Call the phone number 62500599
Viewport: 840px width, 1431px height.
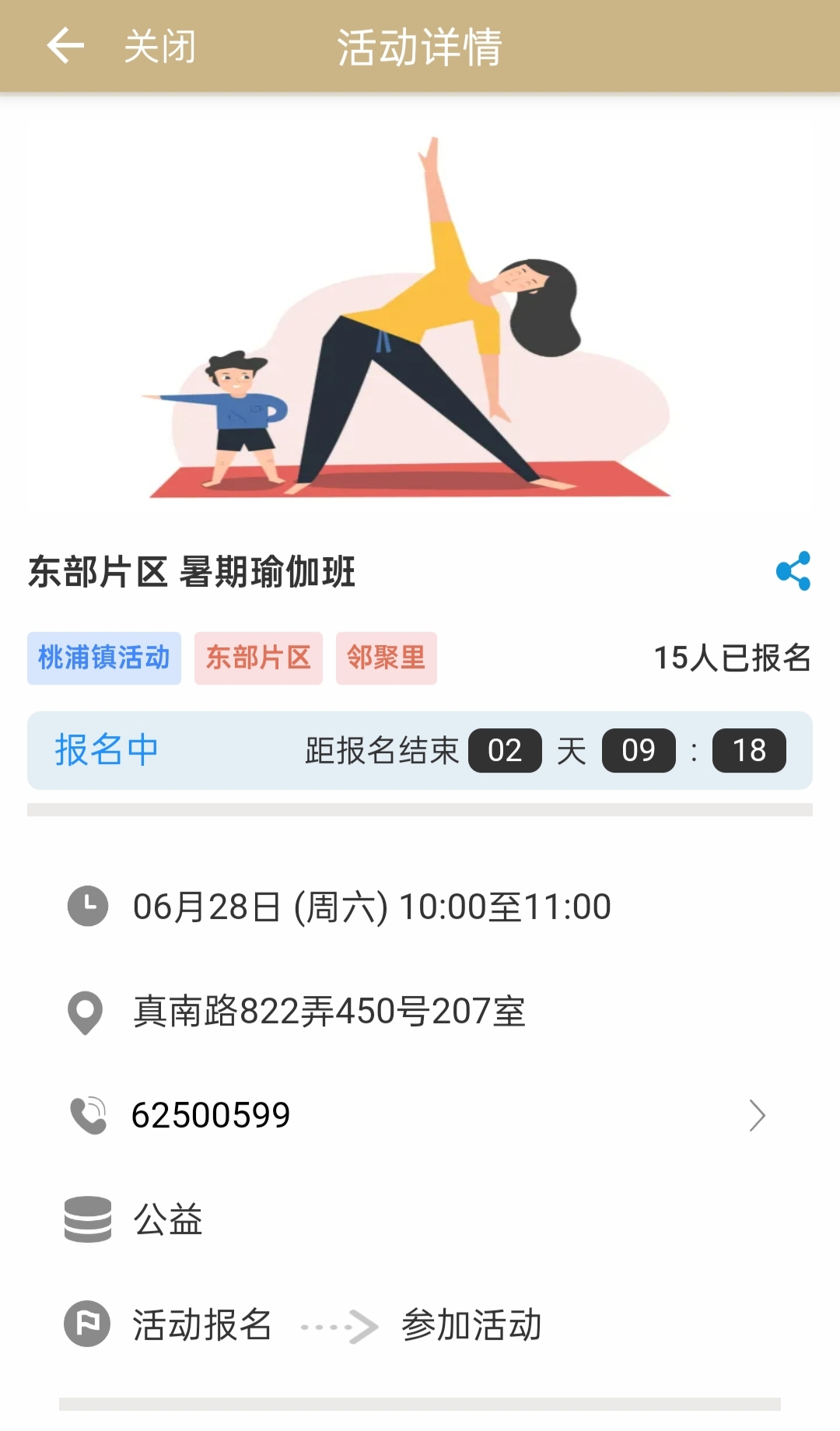pos(211,1115)
